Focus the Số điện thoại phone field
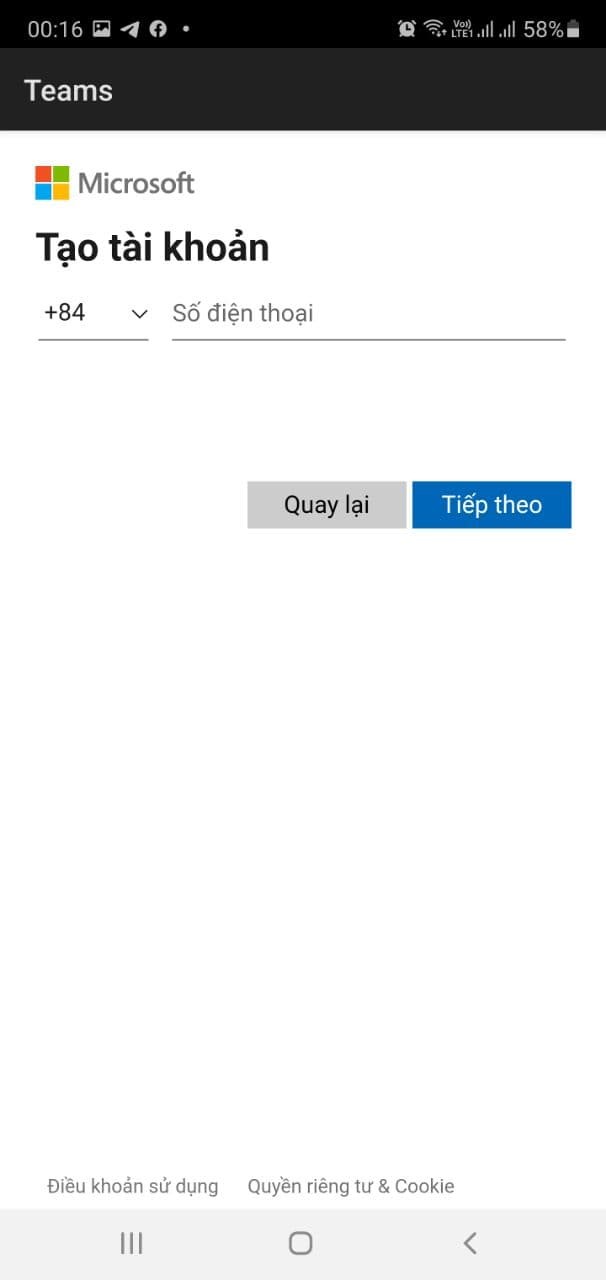 368,314
